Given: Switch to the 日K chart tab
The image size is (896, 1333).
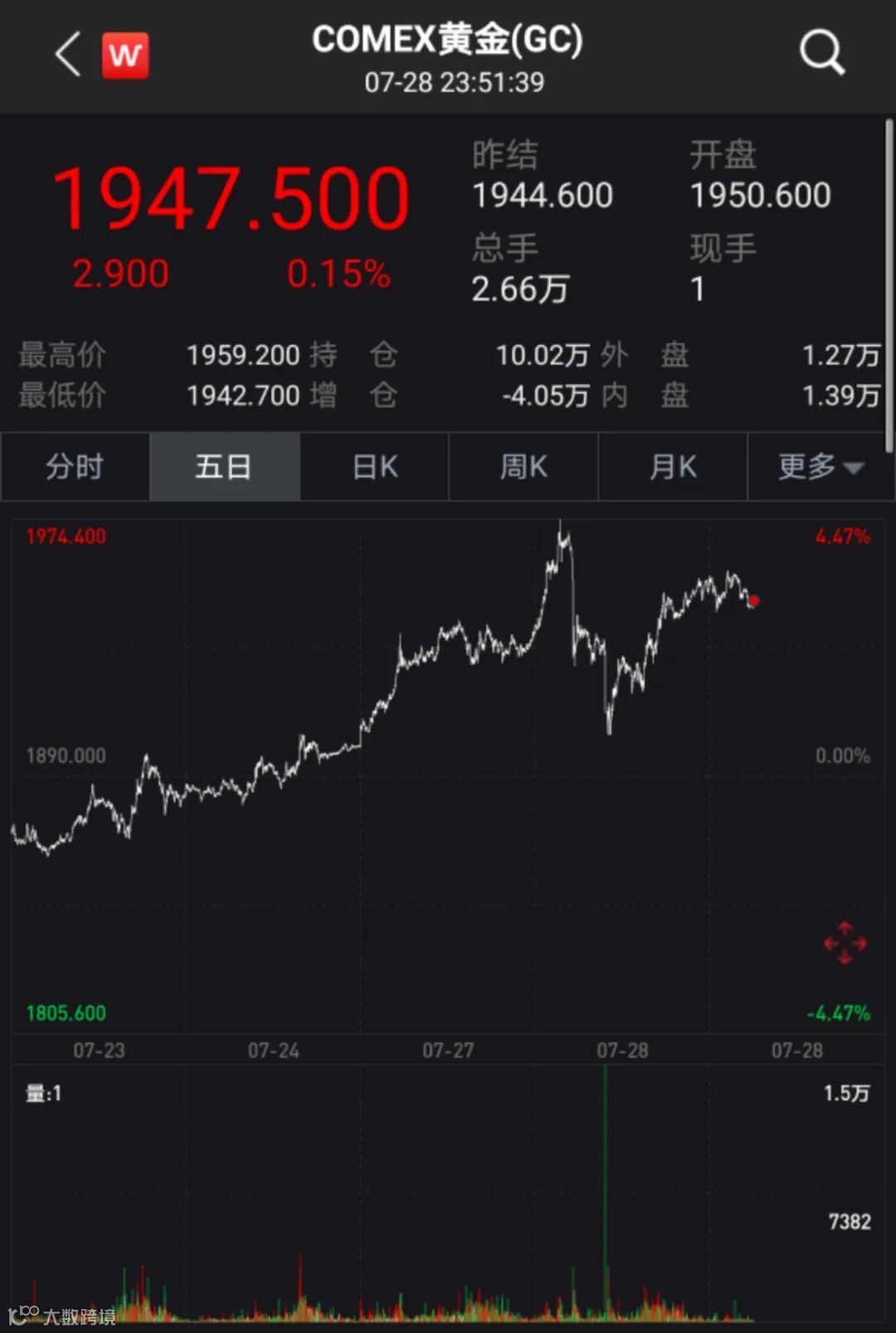Looking at the screenshot, I should coord(375,467).
